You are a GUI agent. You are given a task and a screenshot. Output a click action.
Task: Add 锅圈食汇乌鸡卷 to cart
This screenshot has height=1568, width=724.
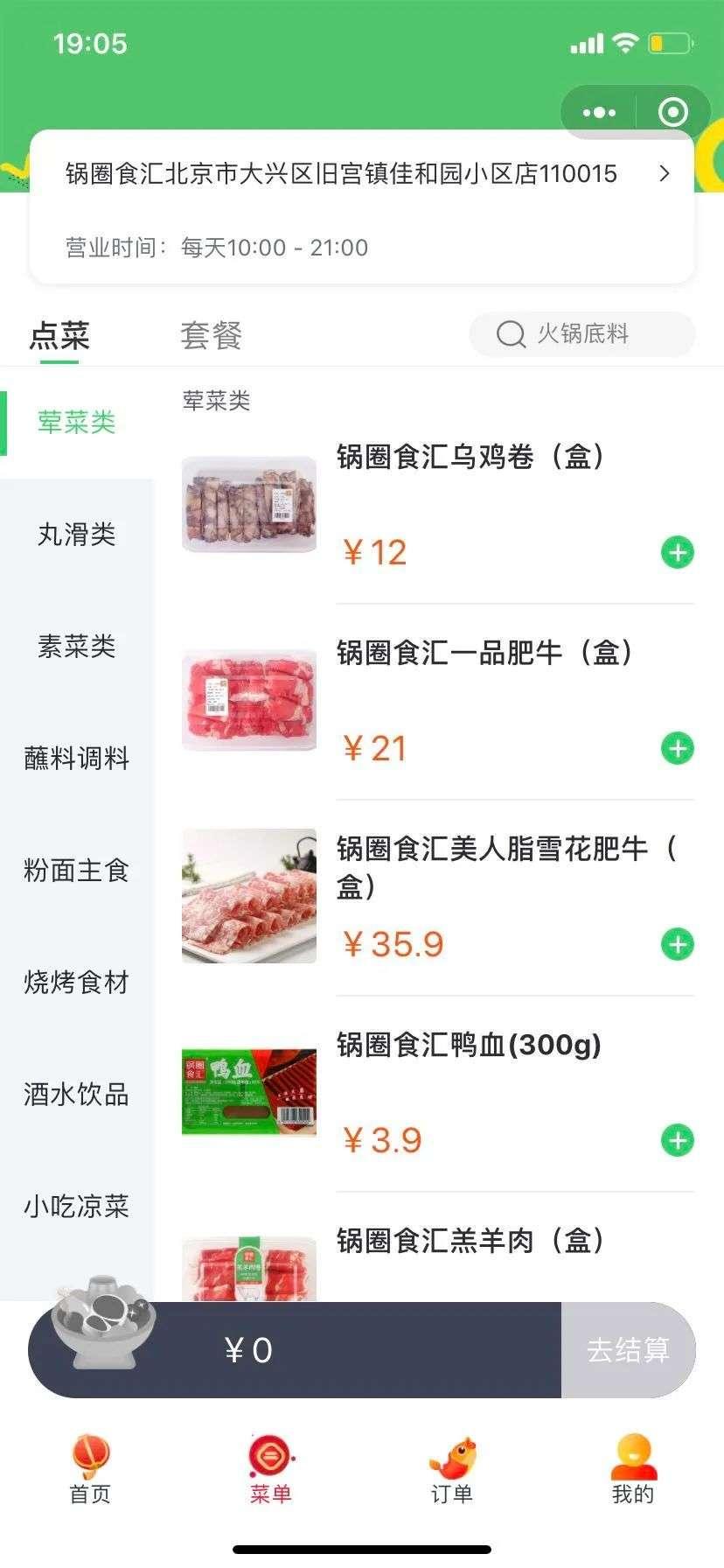(678, 553)
